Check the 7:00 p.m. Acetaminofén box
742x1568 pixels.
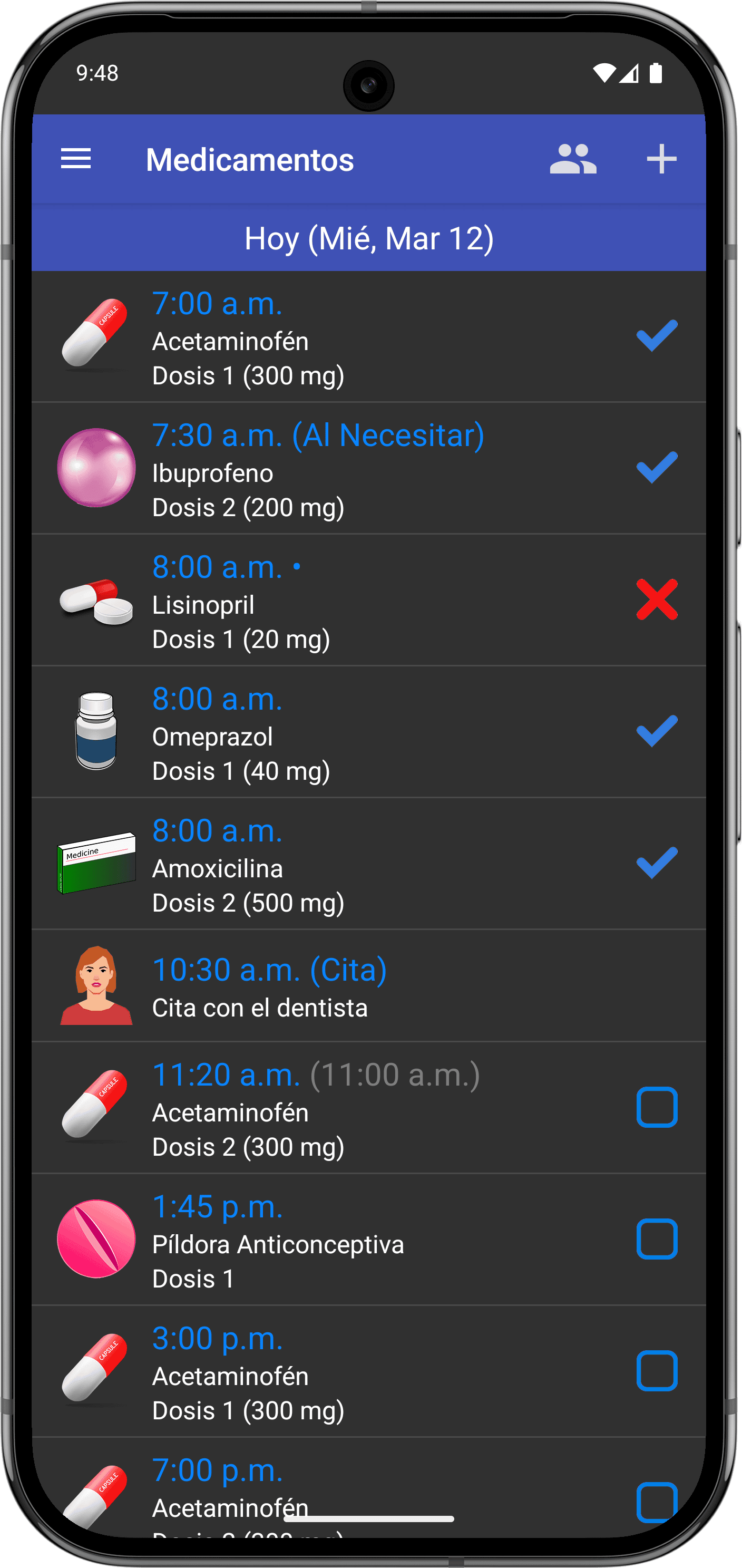click(657, 1502)
